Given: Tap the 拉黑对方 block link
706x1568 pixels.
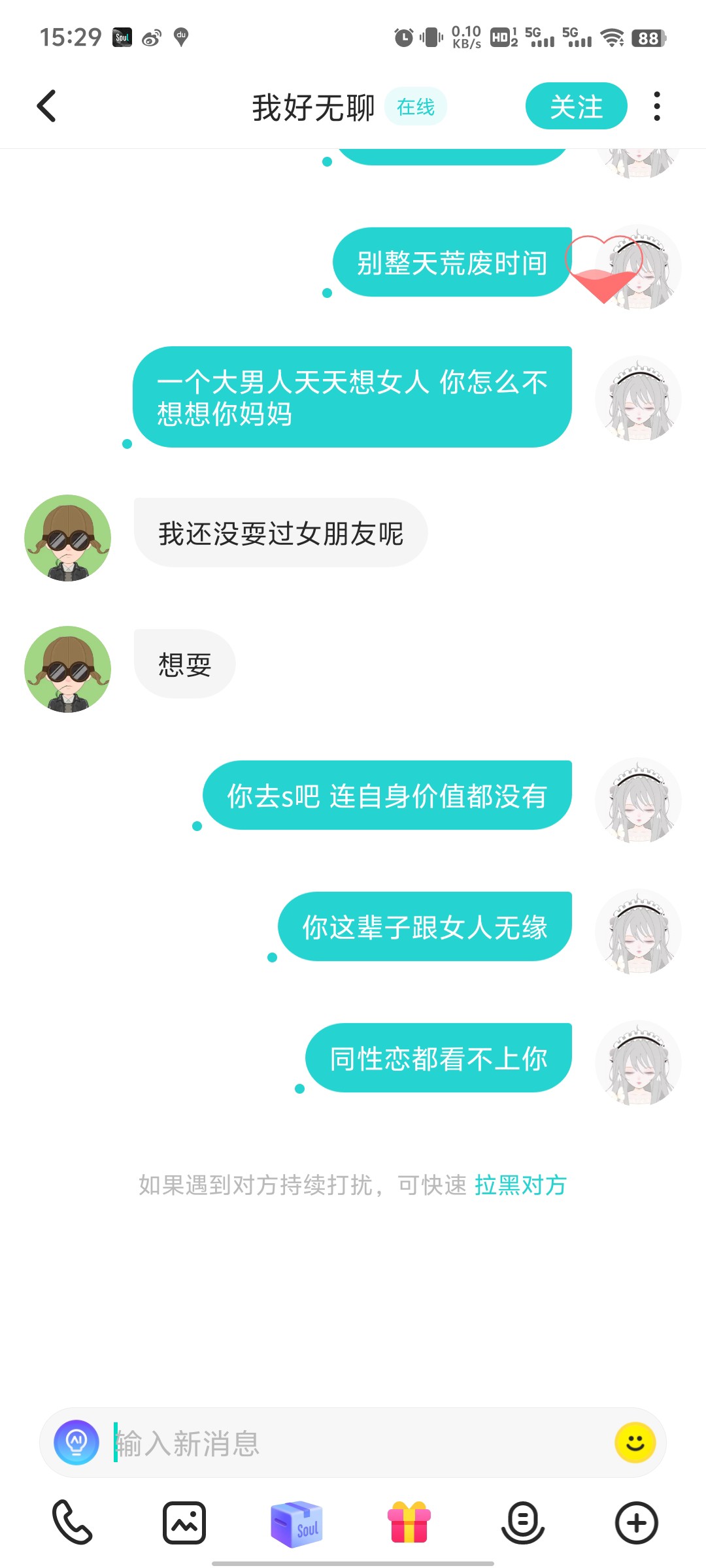Looking at the screenshot, I should 520,1184.
